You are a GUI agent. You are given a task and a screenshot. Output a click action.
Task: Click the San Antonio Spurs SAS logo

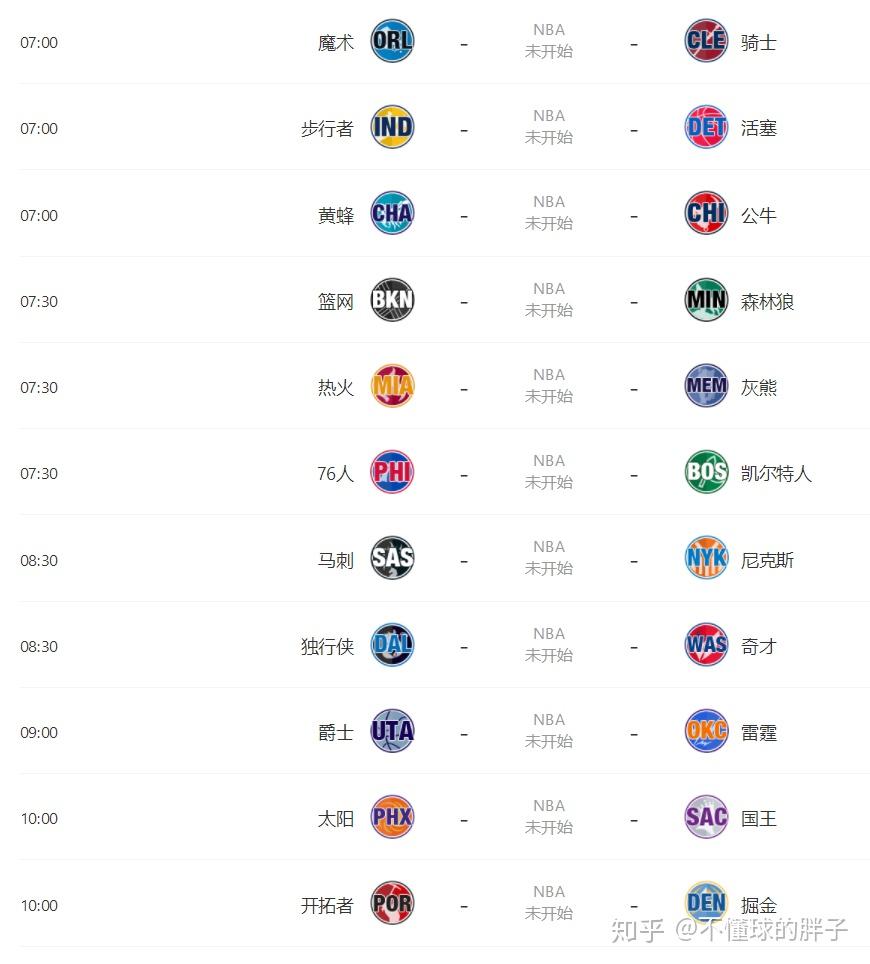click(x=391, y=559)
